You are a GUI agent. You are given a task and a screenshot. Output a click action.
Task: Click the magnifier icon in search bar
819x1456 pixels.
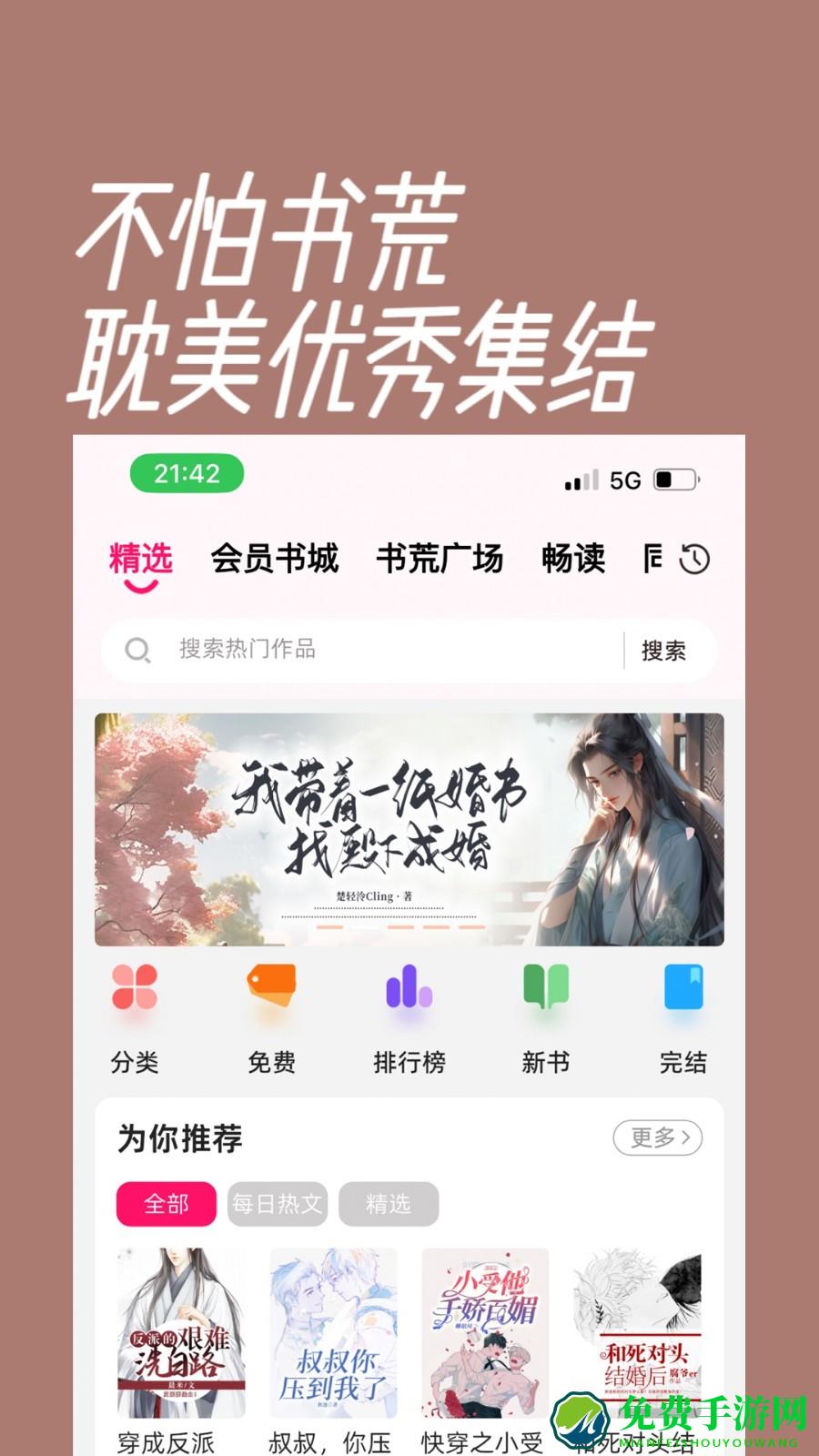137,650
